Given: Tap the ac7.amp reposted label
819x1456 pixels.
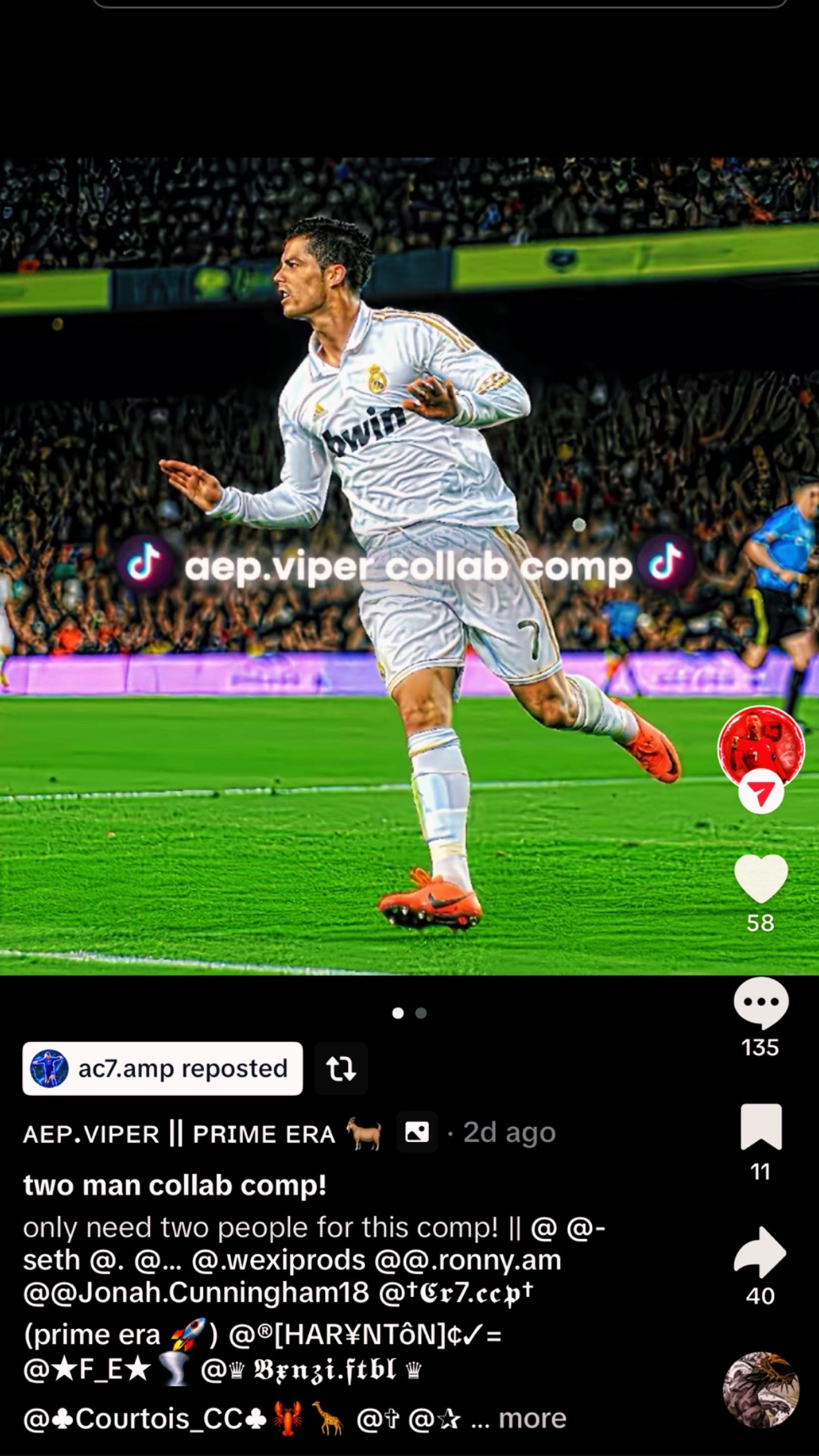Looking at the screenshot, I should (x=163, y=1069).
